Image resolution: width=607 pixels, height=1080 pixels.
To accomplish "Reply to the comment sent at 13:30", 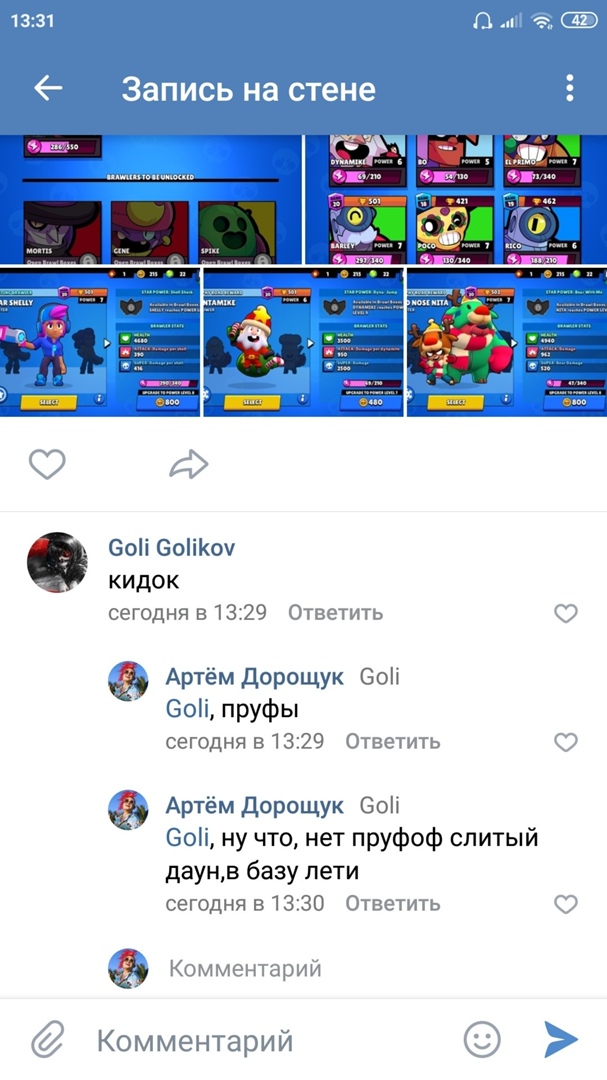I will click(392, 903).
